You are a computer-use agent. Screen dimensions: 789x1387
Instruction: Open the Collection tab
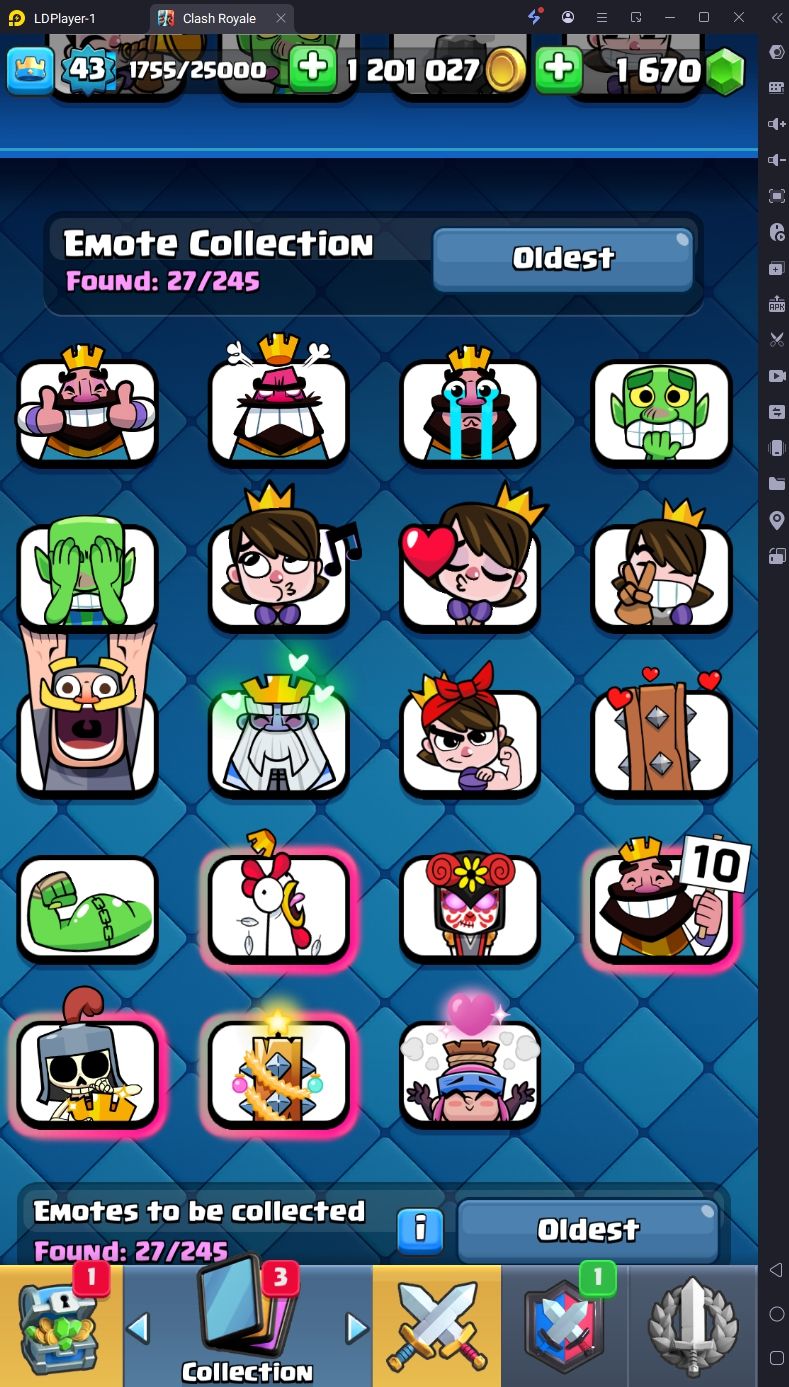247,1325
